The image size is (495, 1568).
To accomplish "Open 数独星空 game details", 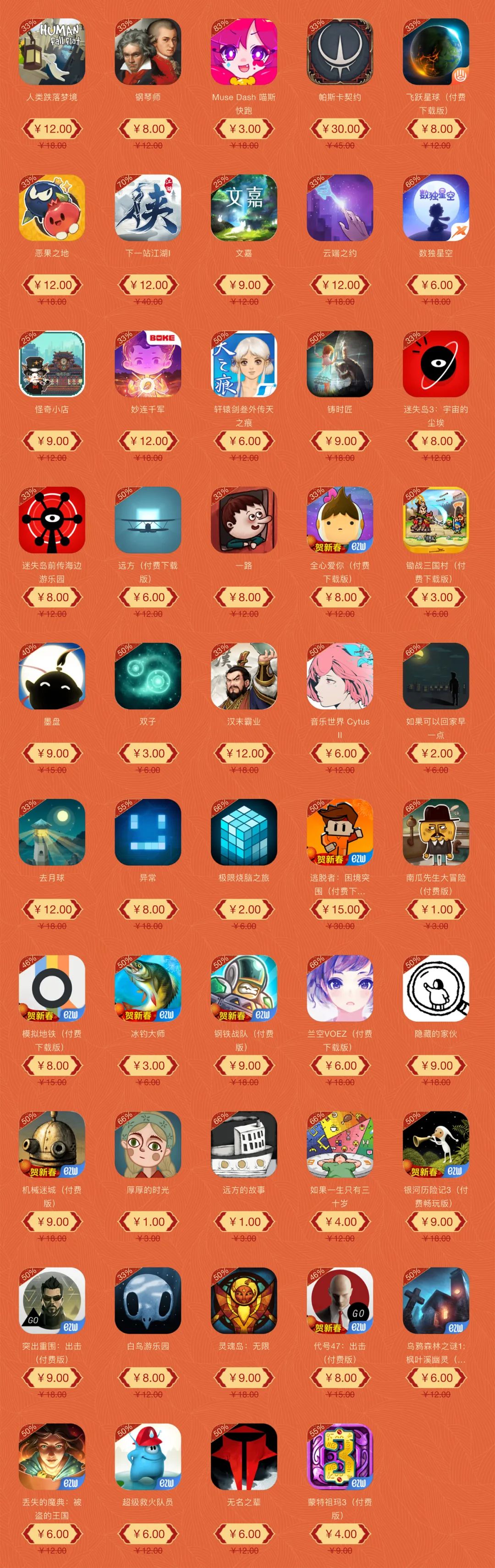I will pos(436,208).
